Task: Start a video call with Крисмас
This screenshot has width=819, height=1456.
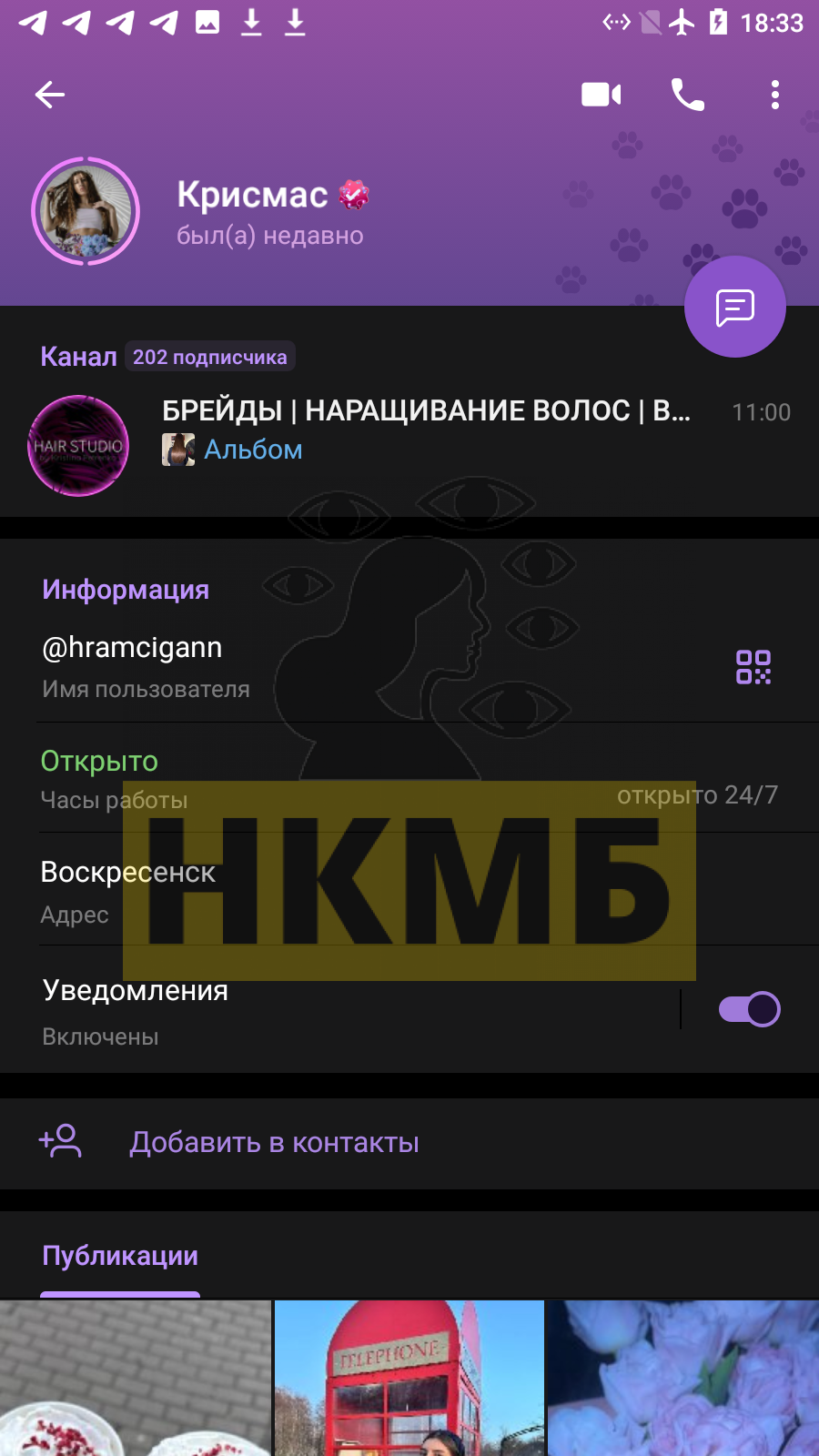Action: [x=602, y=95]
